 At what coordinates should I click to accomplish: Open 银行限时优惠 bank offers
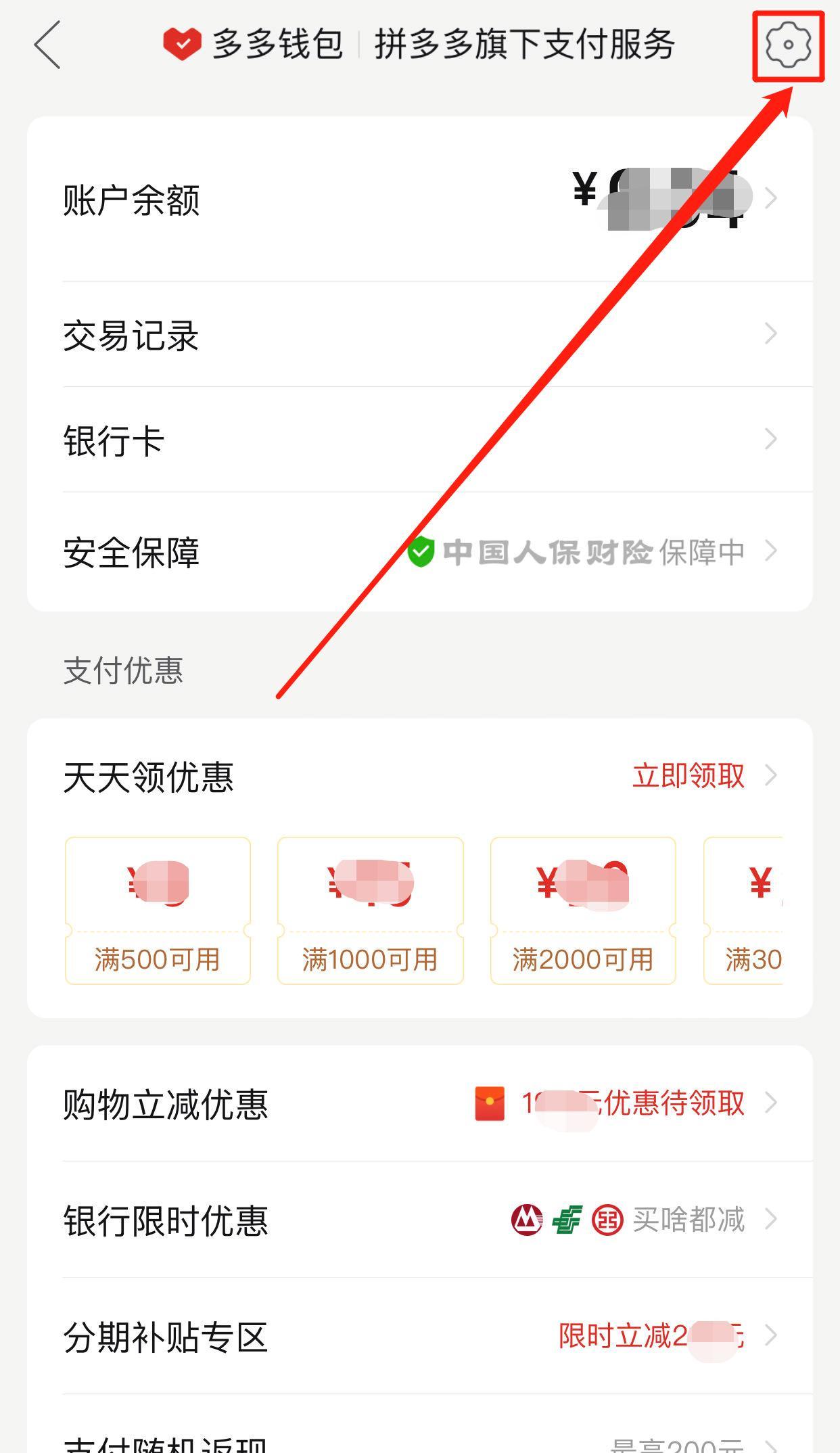419,1220
